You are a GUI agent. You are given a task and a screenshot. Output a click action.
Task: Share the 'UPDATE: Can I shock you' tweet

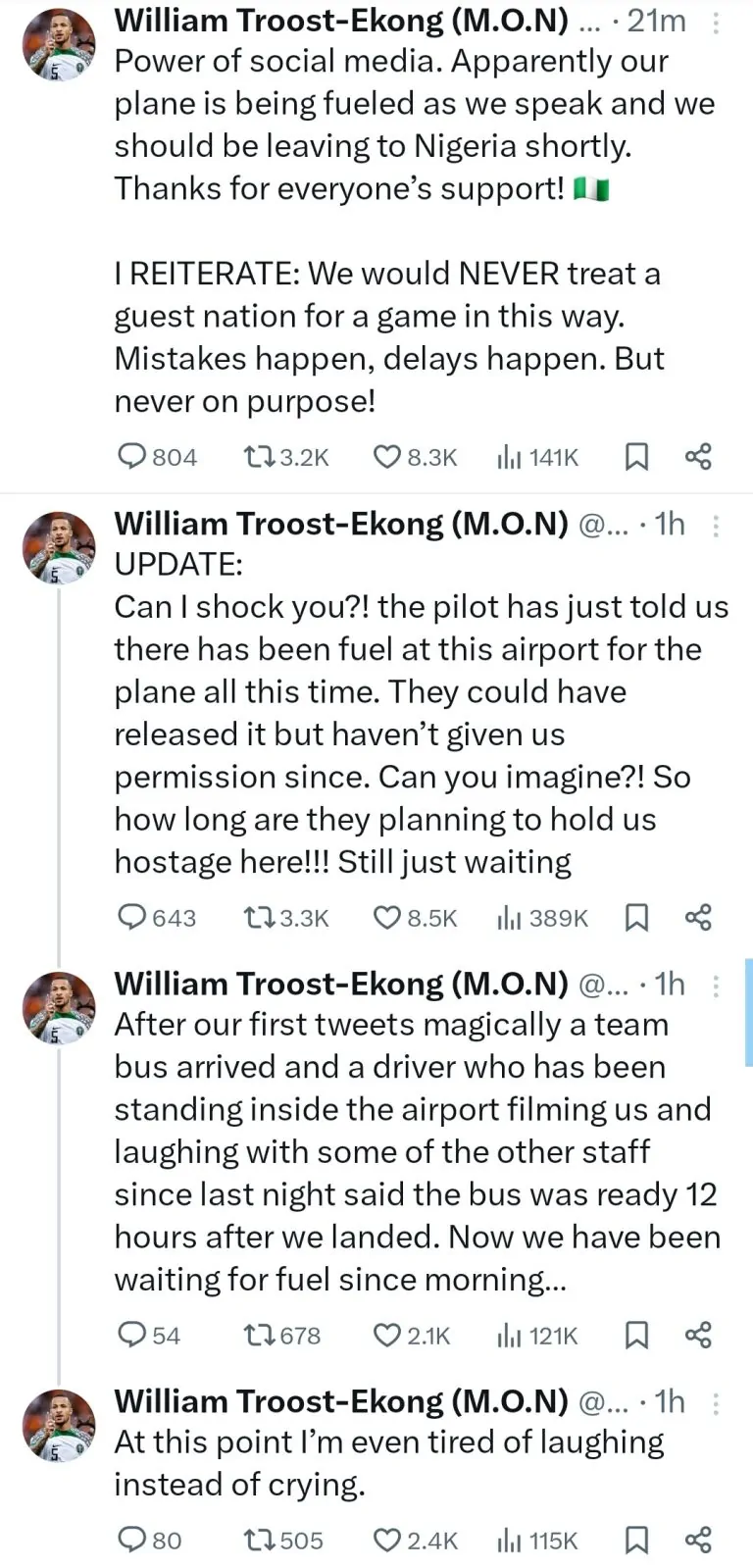click(x=698, y=917)
